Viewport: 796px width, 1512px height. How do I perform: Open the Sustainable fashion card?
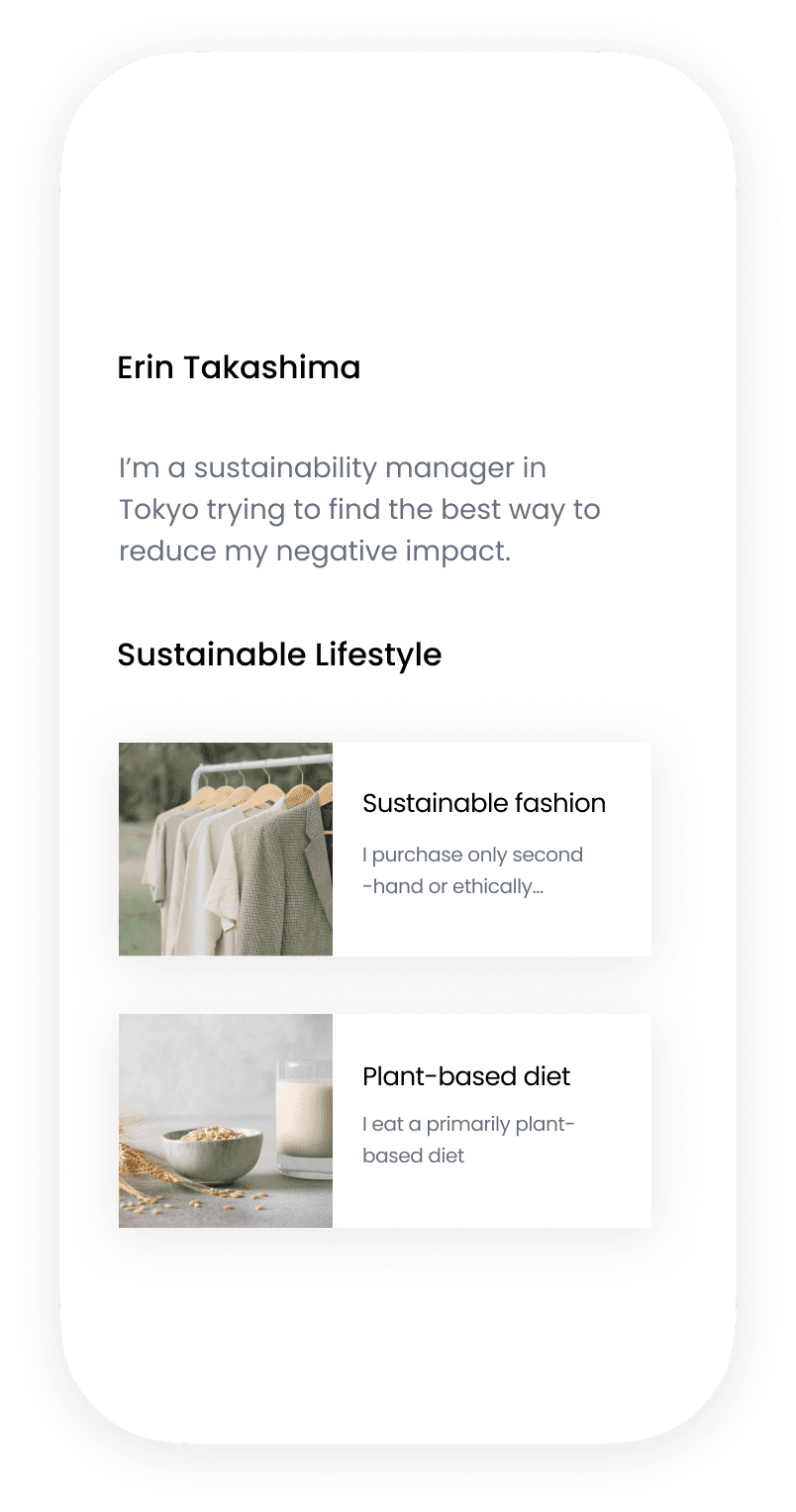click(384, 849)
